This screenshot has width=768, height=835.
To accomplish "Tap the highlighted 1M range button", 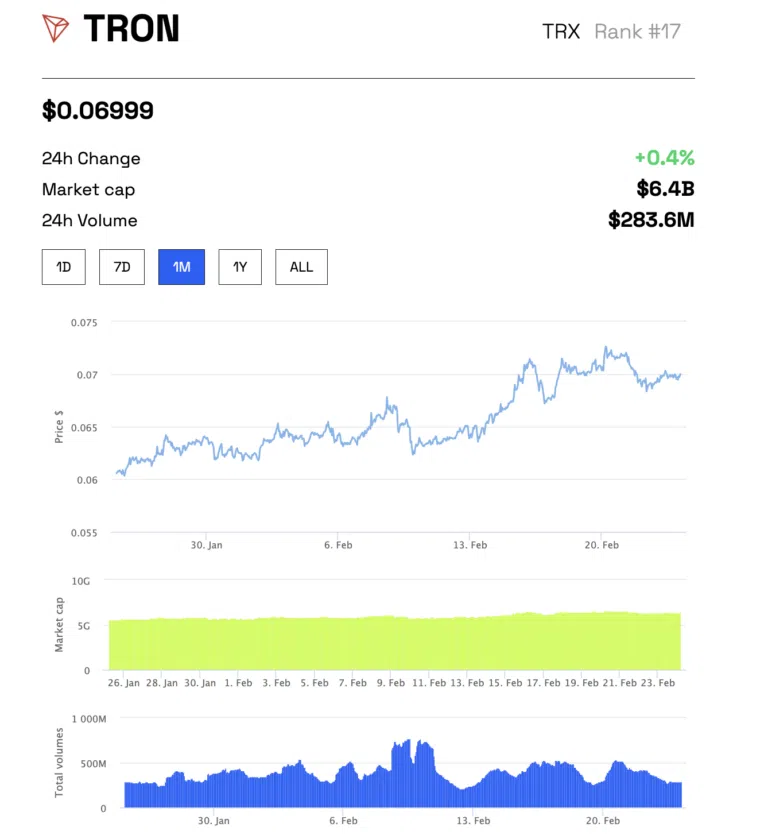I will coord(181,267).
